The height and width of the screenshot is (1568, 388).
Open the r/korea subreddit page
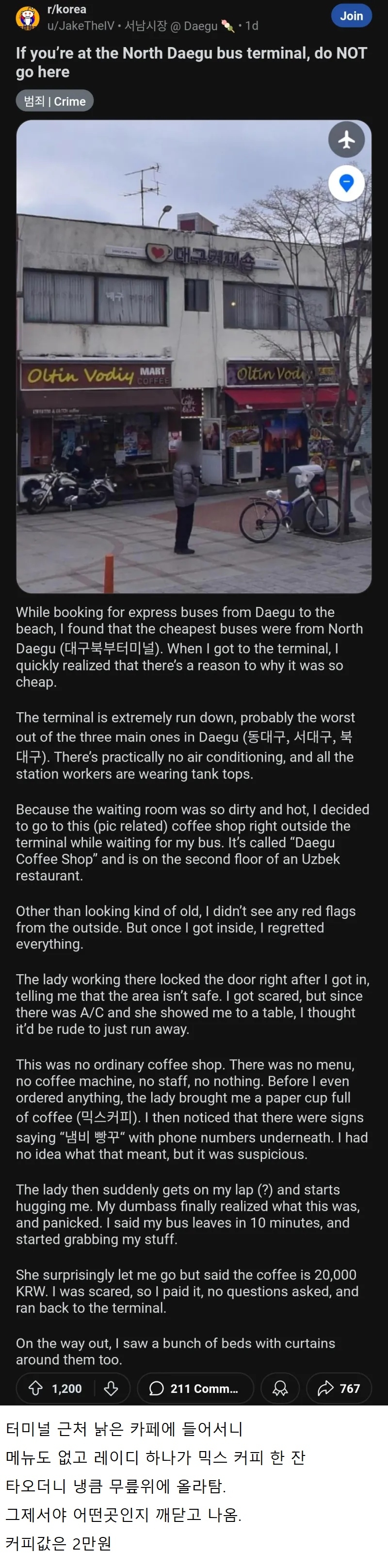point(67,10)
